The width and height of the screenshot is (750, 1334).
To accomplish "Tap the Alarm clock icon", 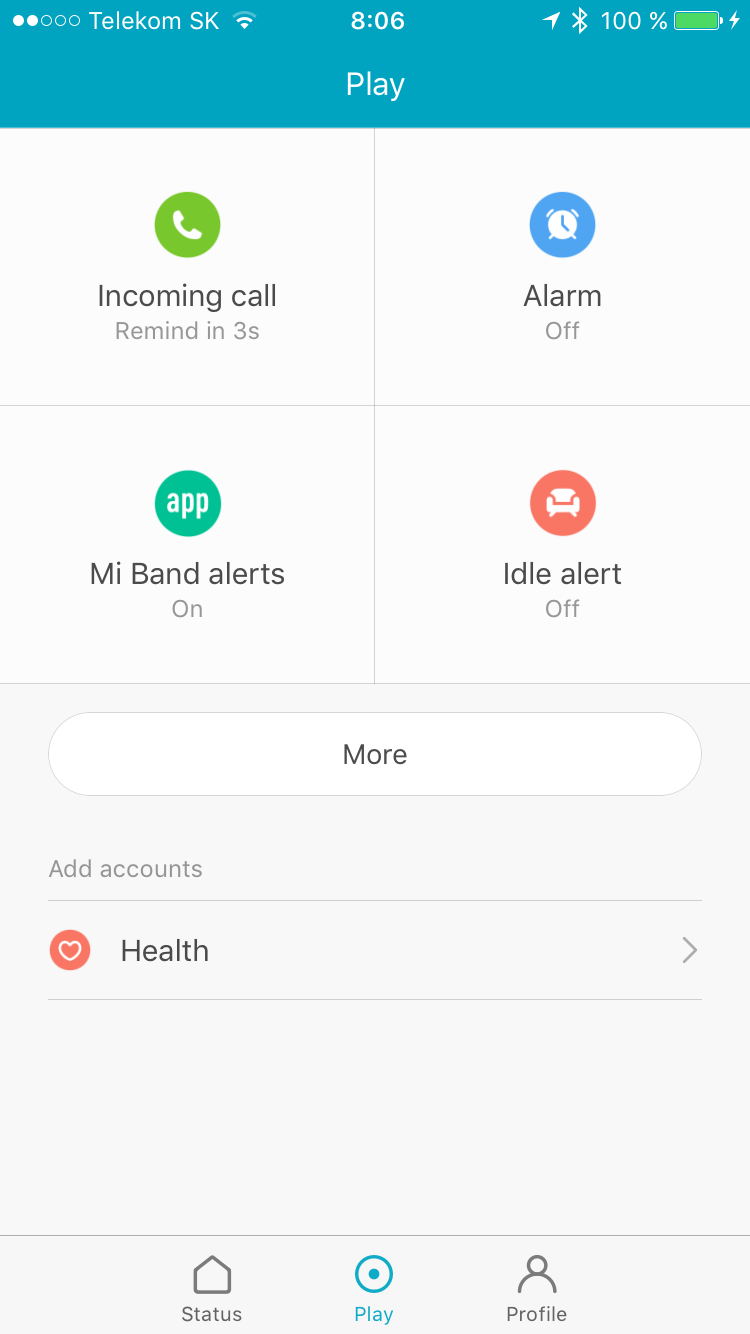I will (562, 225).
